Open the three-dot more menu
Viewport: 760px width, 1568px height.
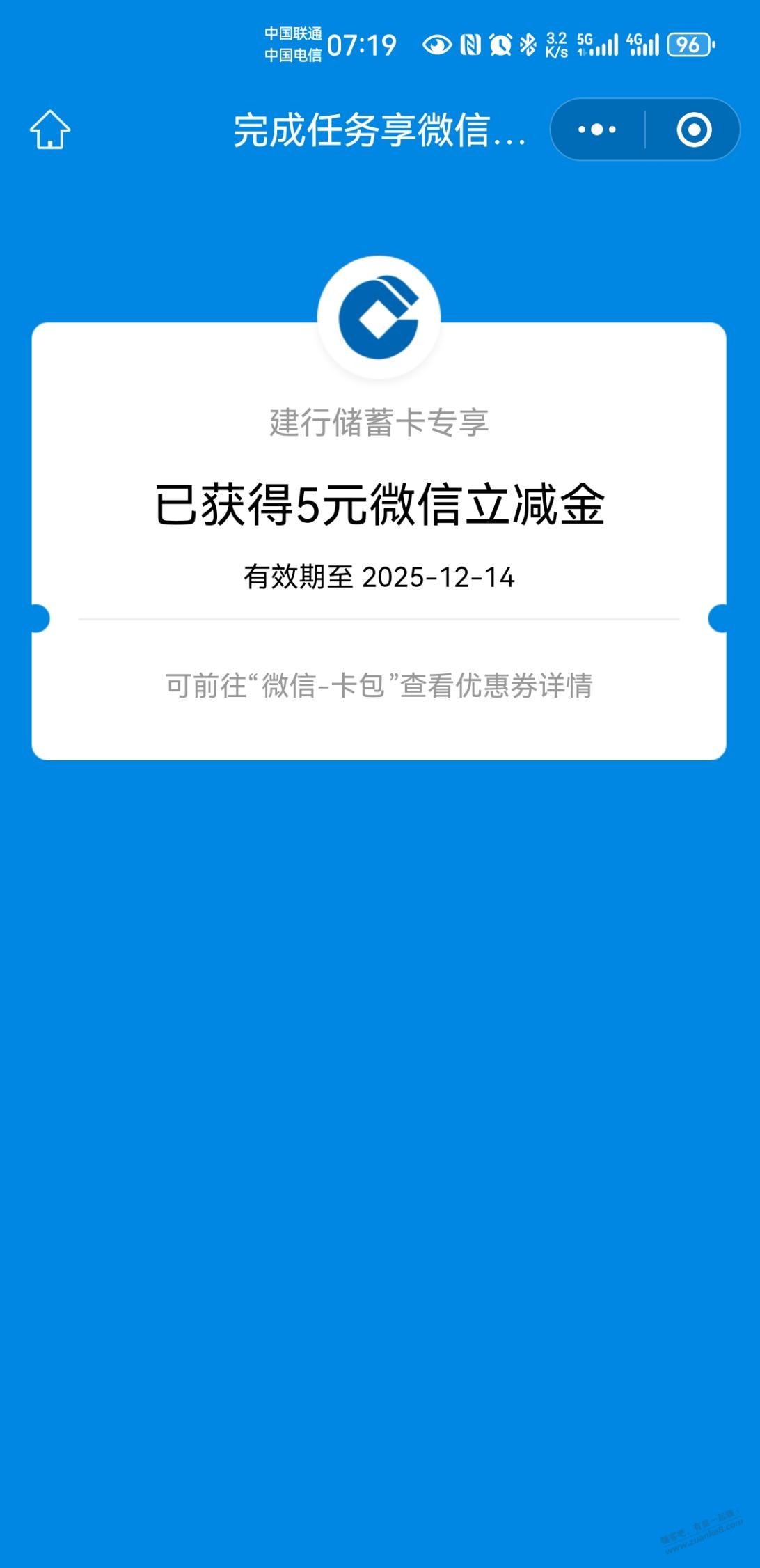coord(597,130)
